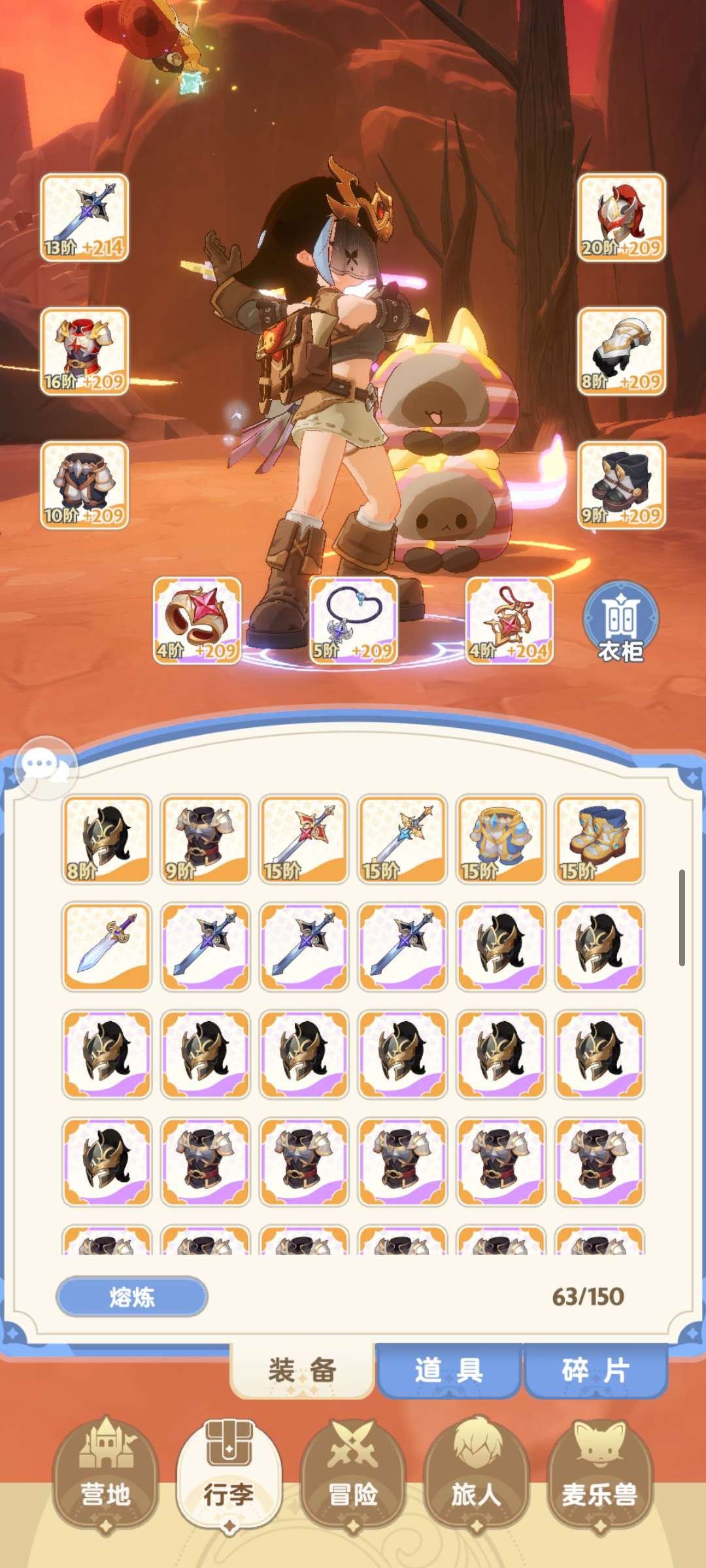This screenshot has width=706, height=1568.
Task: Select the 装备 equipment tab
Action: point(302,1370)
